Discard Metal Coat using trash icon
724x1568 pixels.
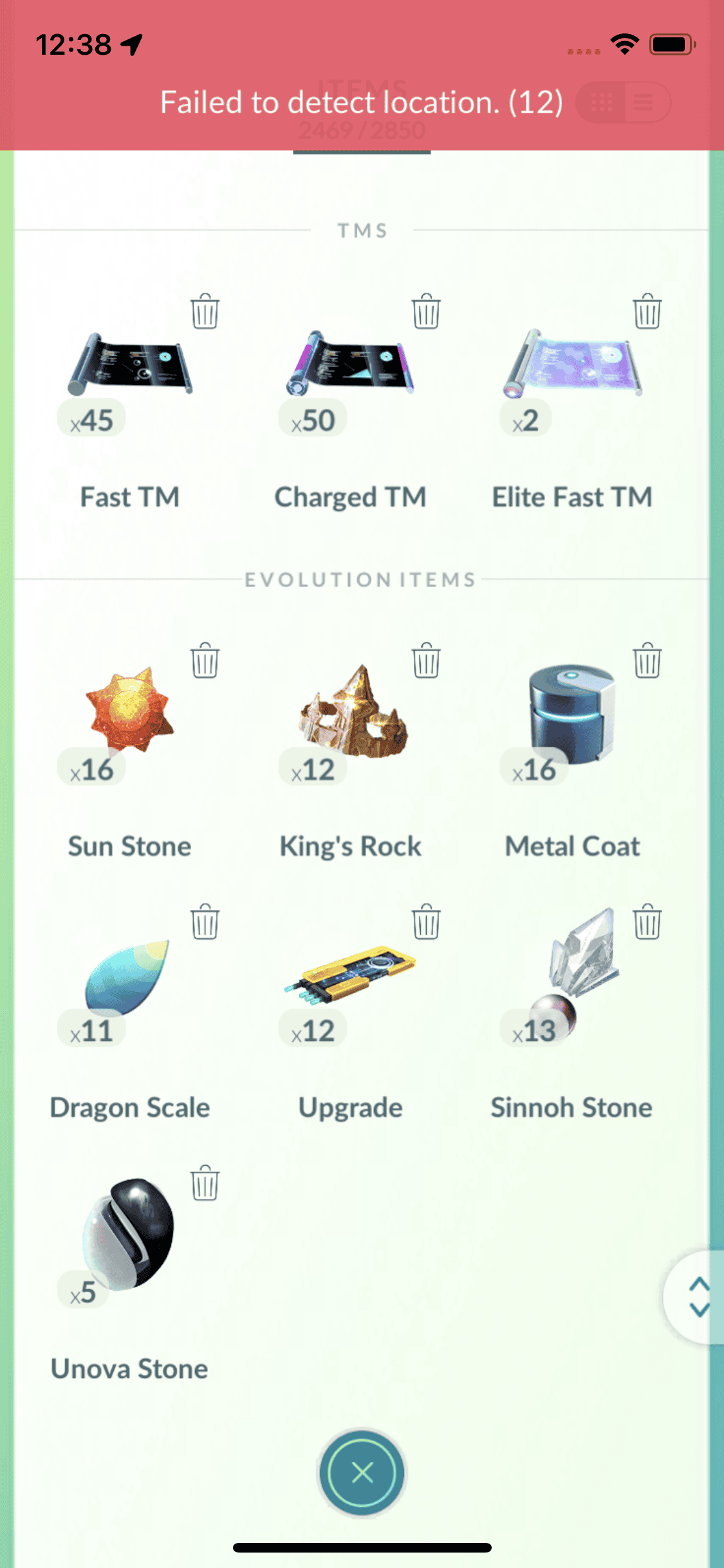647,660
